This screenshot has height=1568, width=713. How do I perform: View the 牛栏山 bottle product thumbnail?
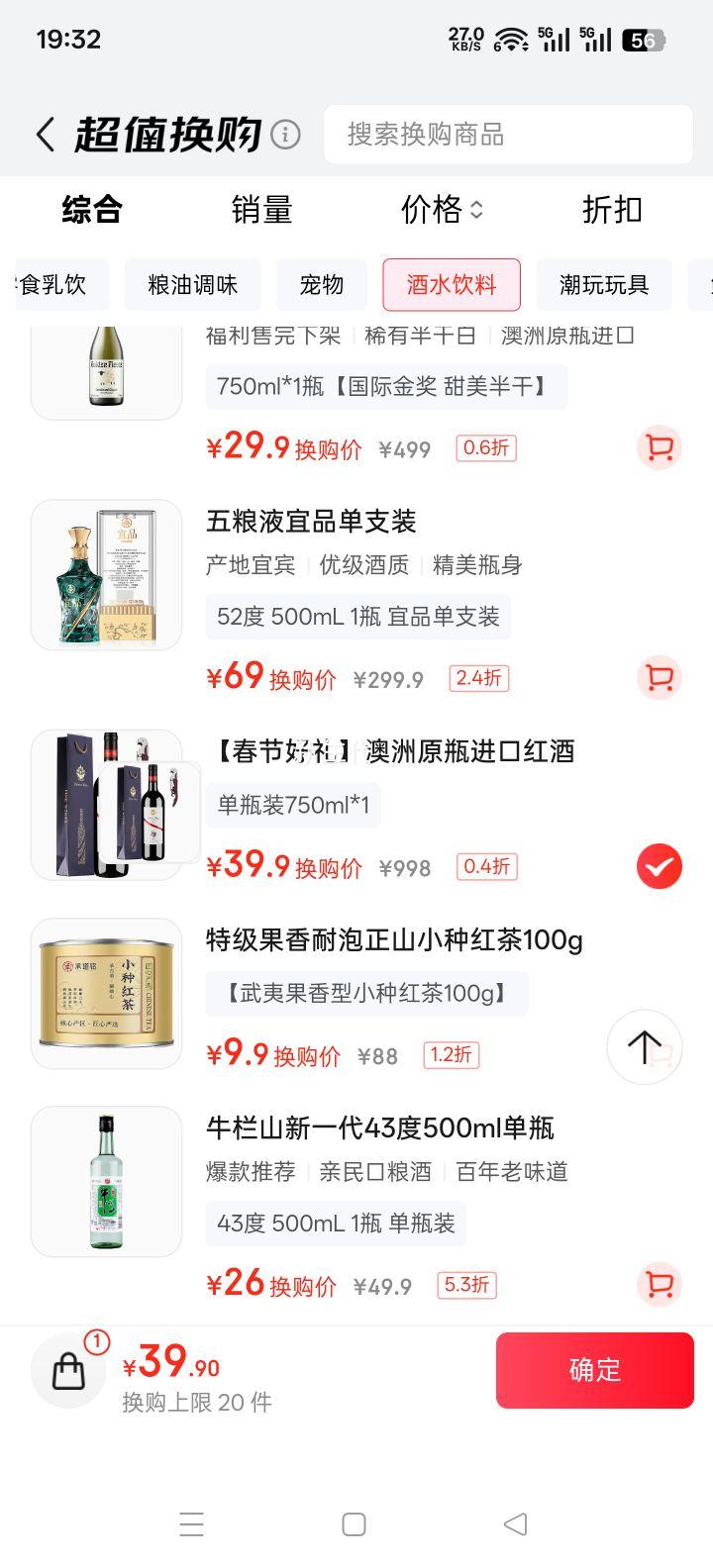coord(106,1181)
